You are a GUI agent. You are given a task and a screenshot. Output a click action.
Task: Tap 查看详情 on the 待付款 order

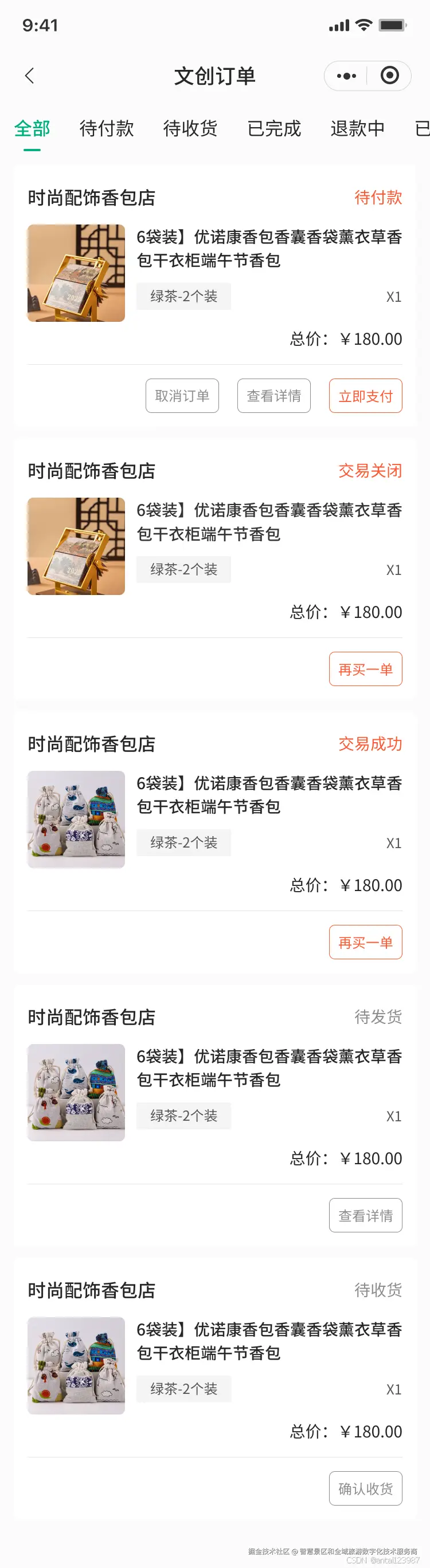[x=274, y=396]
